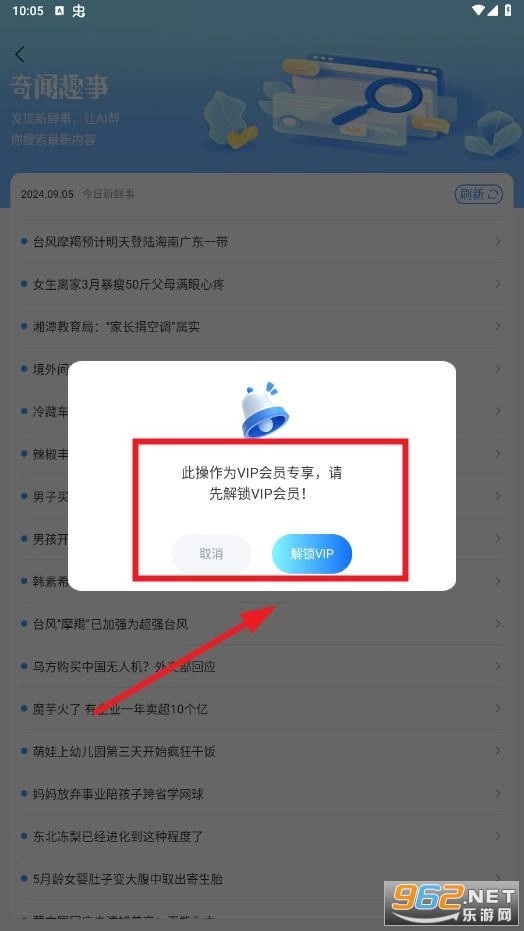Tap 取消 to dismiss the VIP dialog
Viewport: 524px width, 931px height.
(x=211, y=554)
